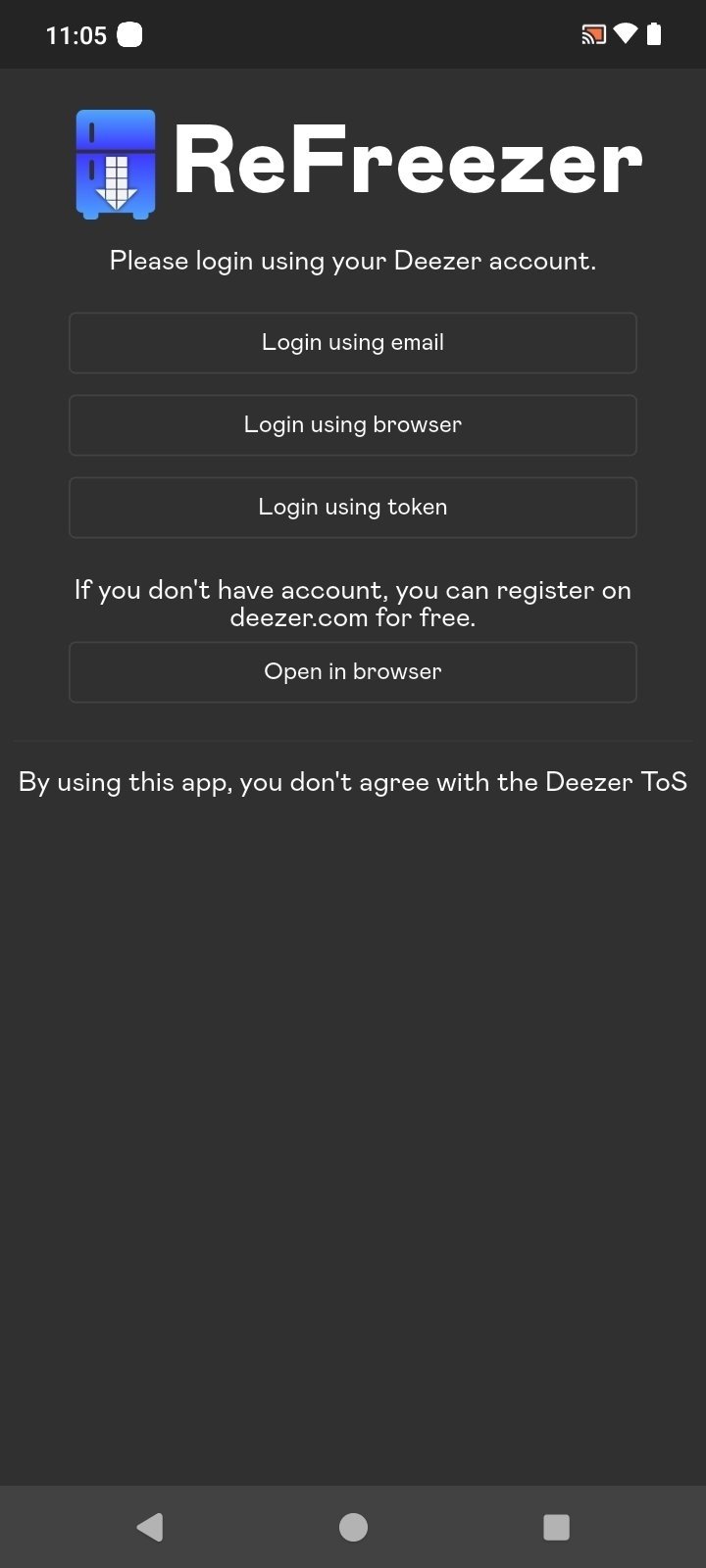706x1568 pixels.
Task: Return to the home screen
Action: 353,1527
